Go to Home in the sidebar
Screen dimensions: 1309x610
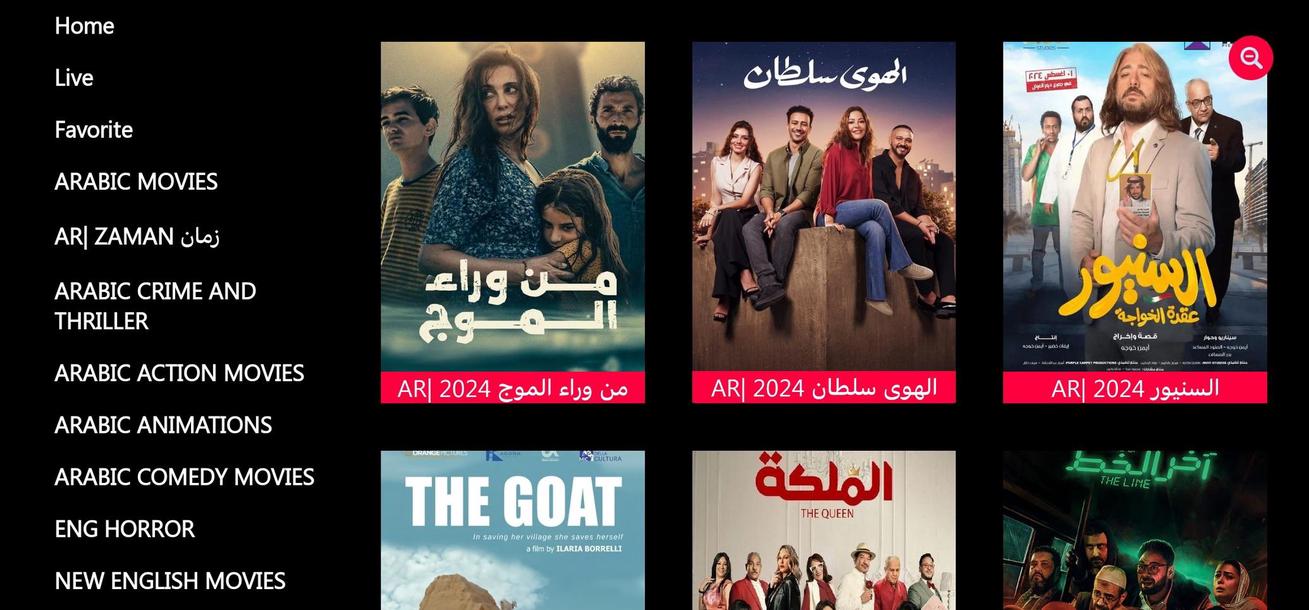84,26
